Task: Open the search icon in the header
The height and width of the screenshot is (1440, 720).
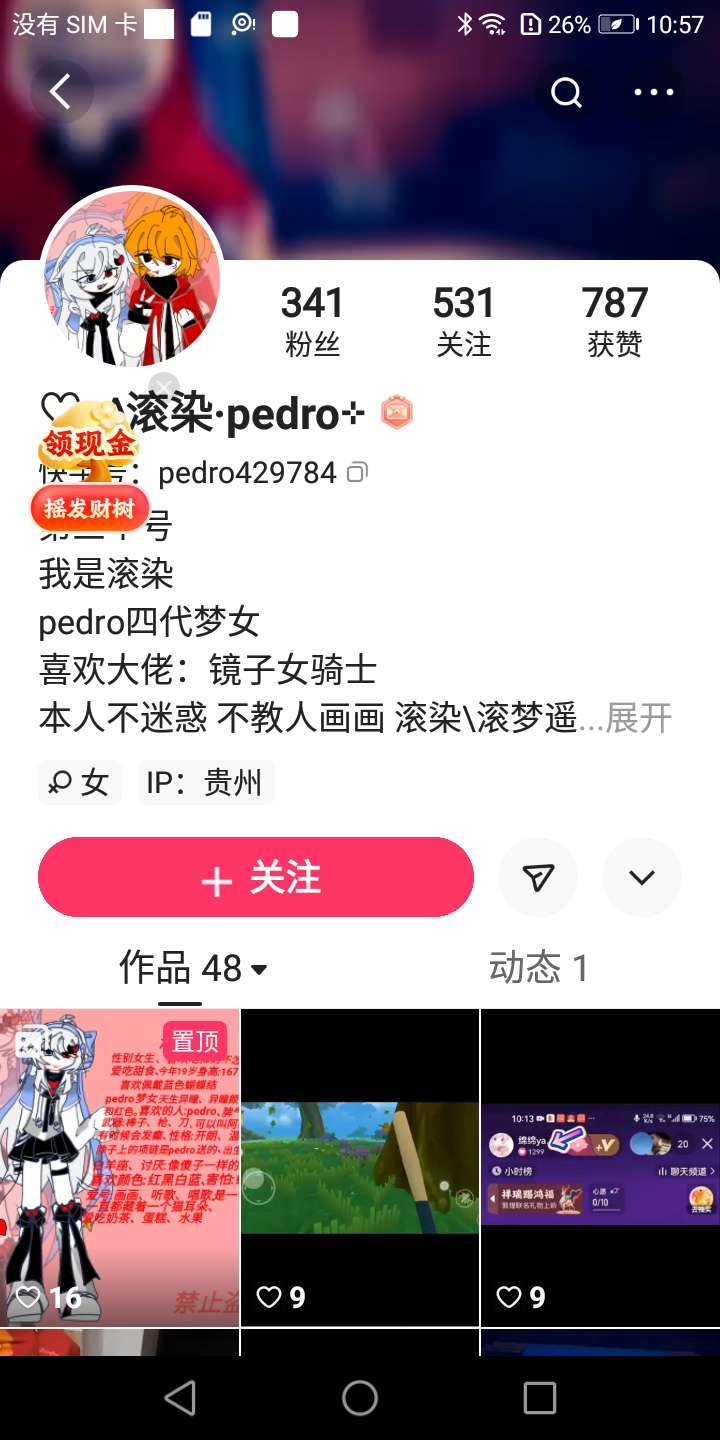Action: click(566, 92)
